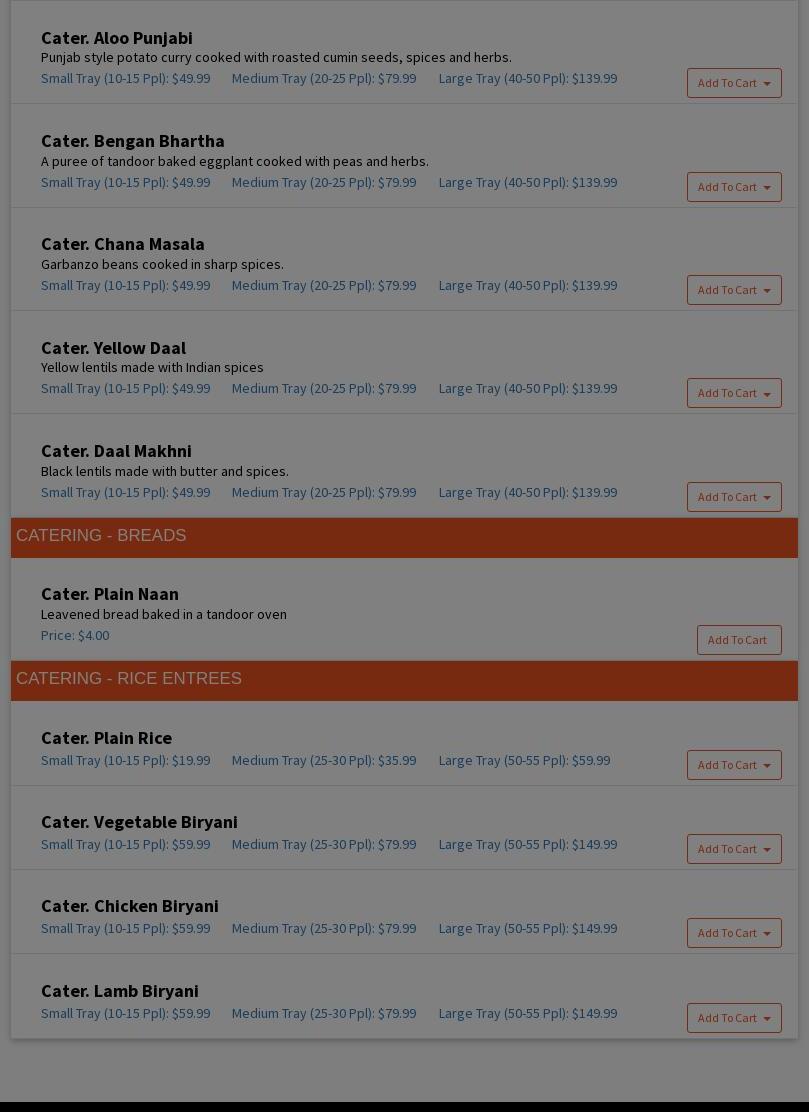The height and width of the screenshot is (1112, 809).
Task: Open Add To Cart dropdown for Plain Rice
Action: coord(733,765)
